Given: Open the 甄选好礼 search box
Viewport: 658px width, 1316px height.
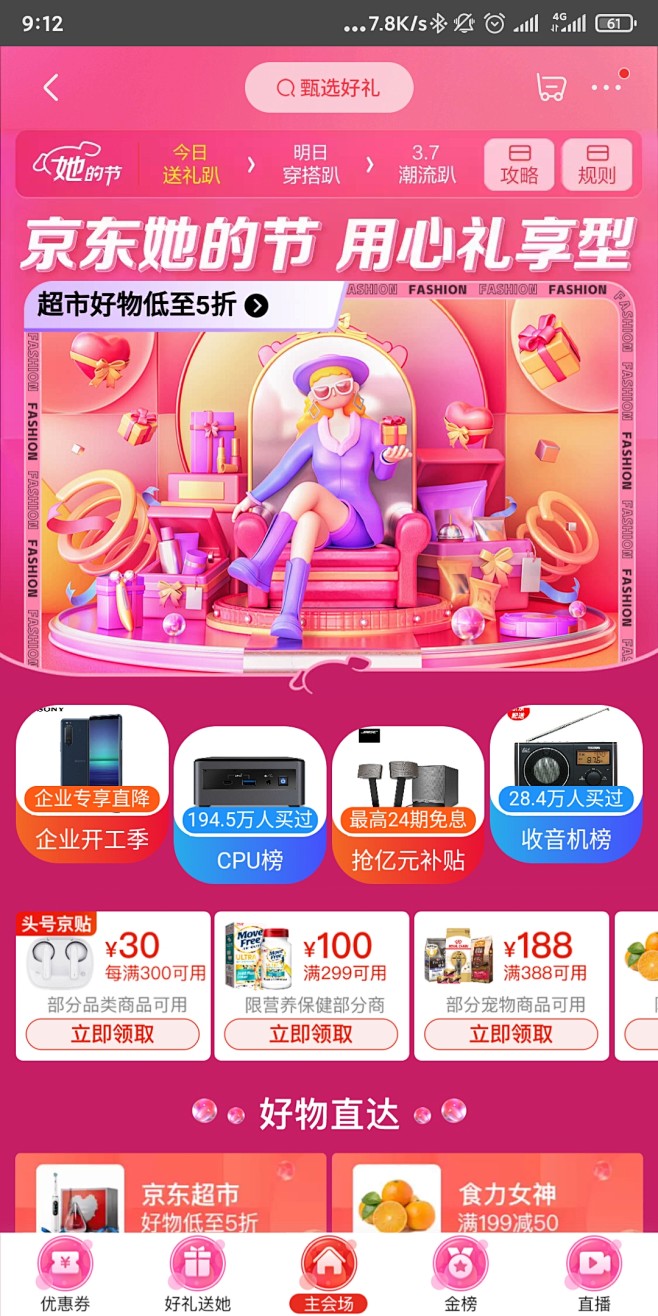Looking at the screenshot, I should (329, 88).
